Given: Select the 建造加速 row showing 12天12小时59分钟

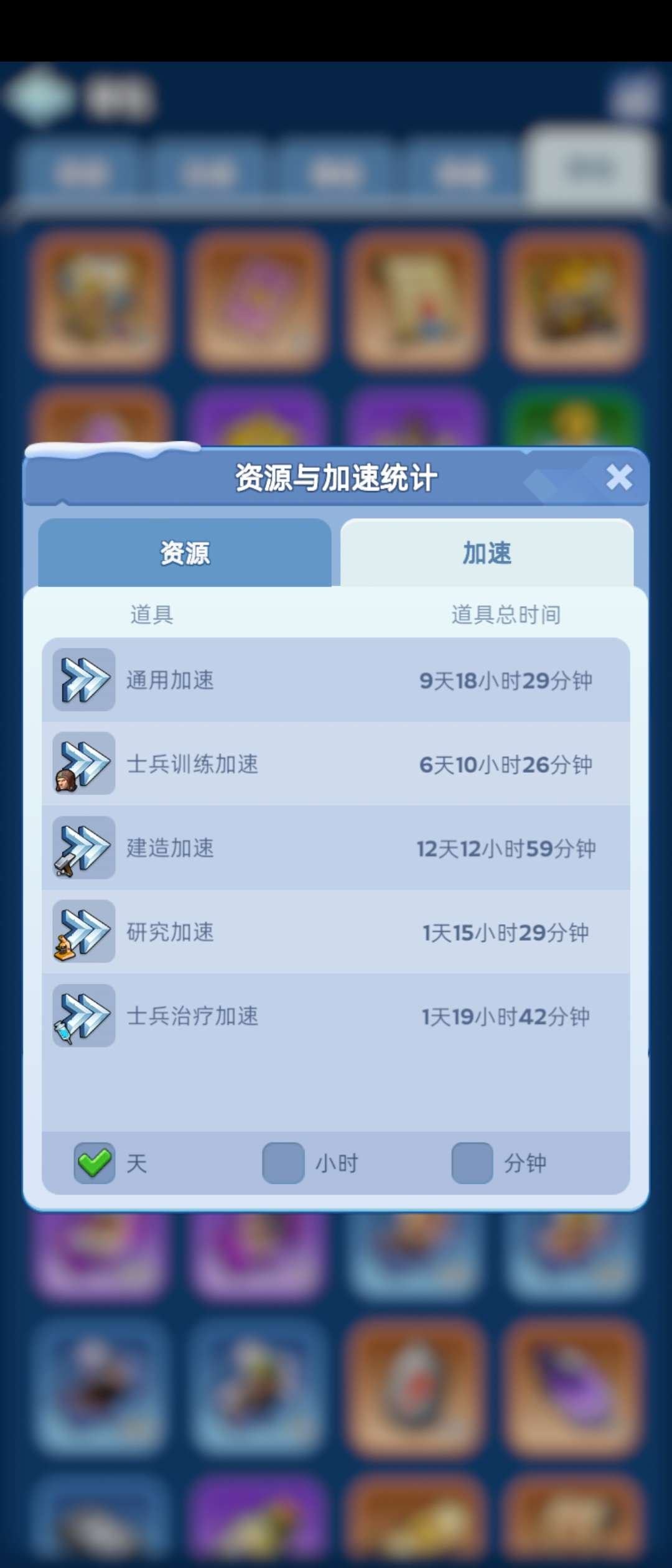Looking at the screenshot, I should pyautogui.click(x=336, y=848).
